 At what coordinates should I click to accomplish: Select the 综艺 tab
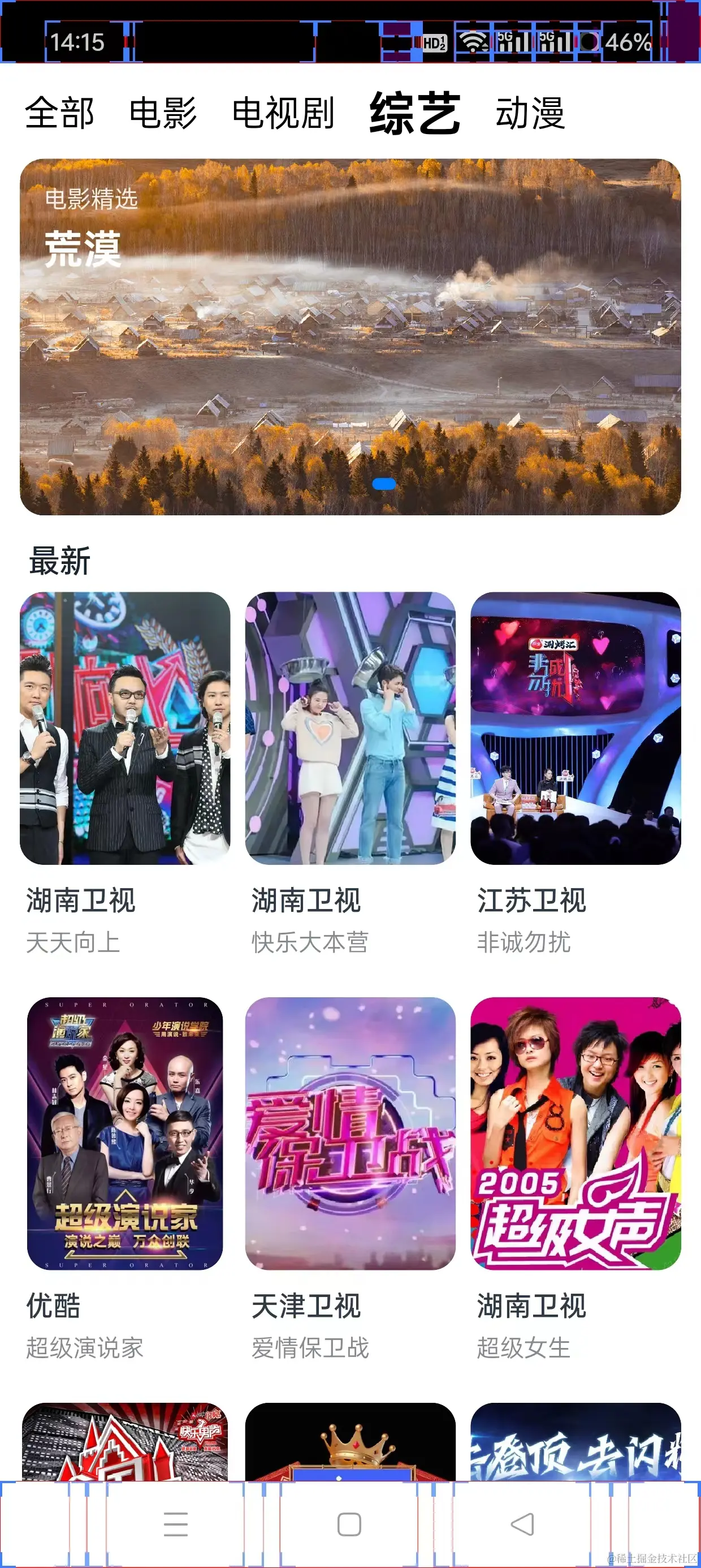[x=415, y=113]
